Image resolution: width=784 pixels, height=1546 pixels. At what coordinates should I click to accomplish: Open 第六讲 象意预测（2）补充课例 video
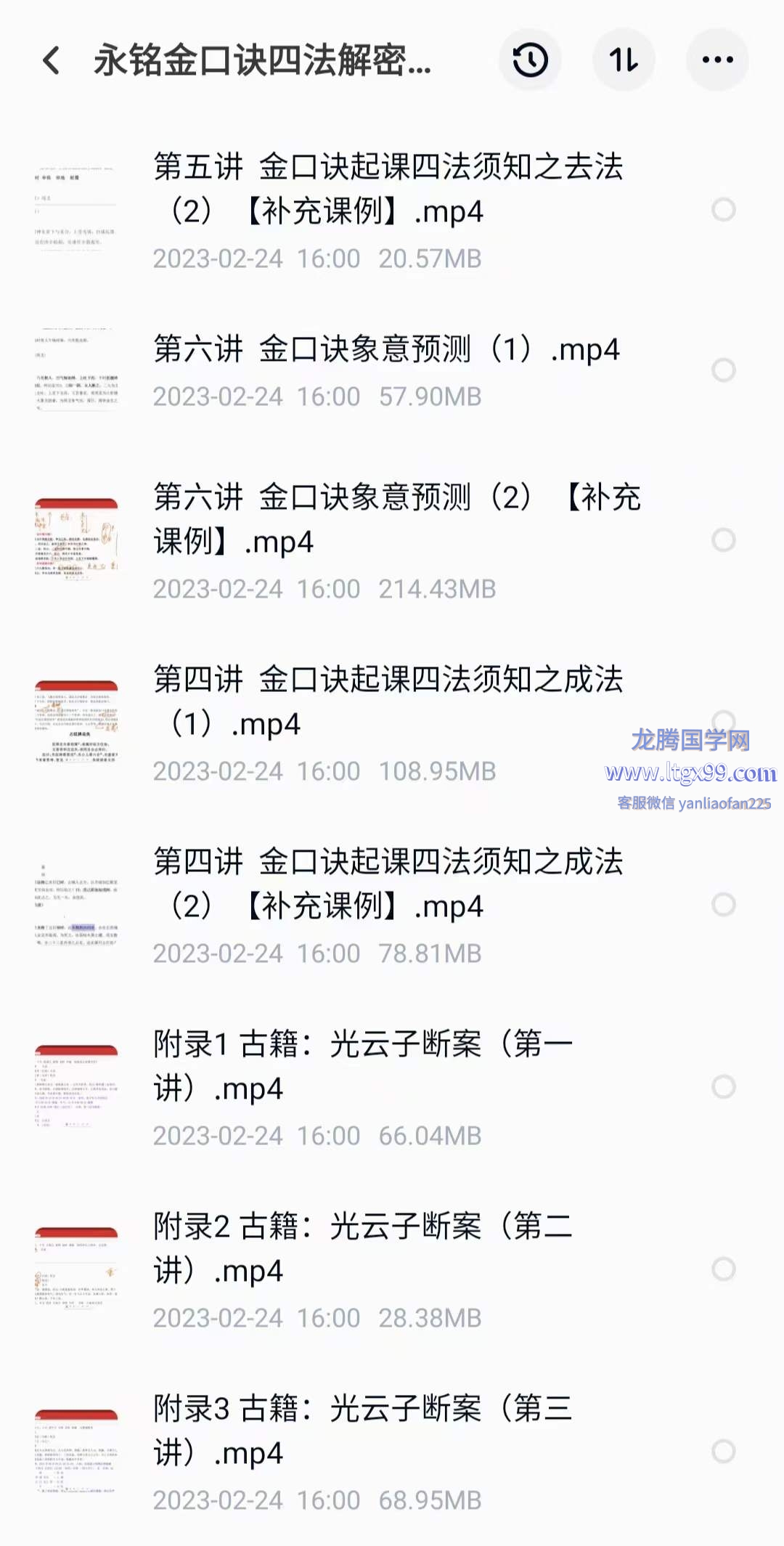[396, 519]
